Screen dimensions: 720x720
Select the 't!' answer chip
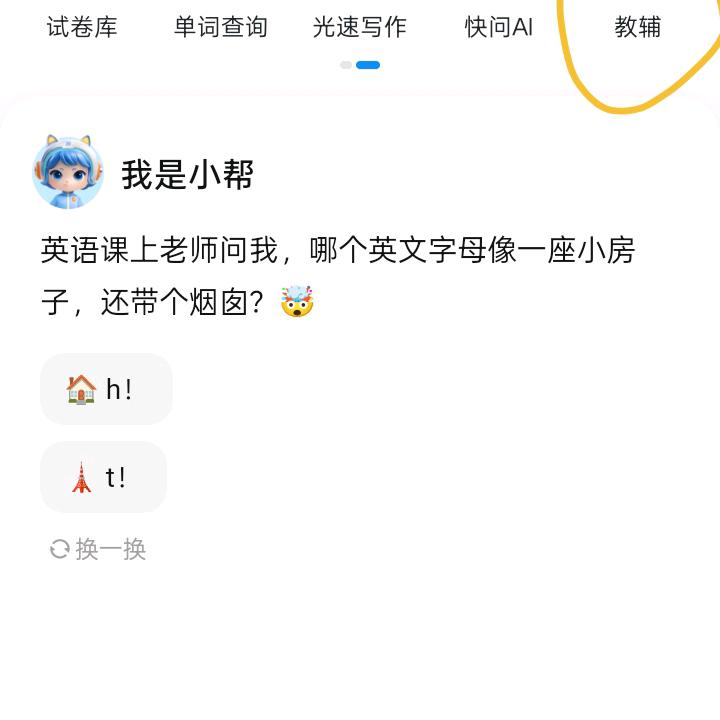(x=103, y=477)
